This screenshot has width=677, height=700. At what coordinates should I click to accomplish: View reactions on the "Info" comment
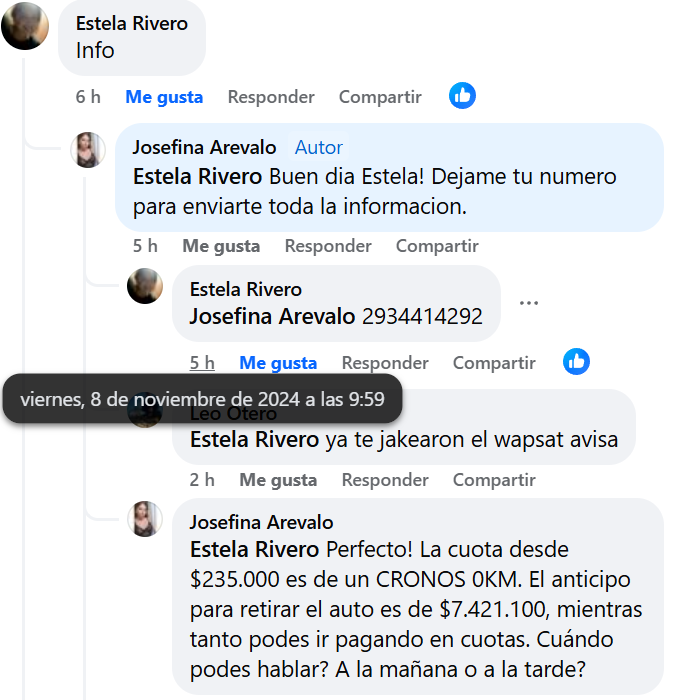click(462, 96)
